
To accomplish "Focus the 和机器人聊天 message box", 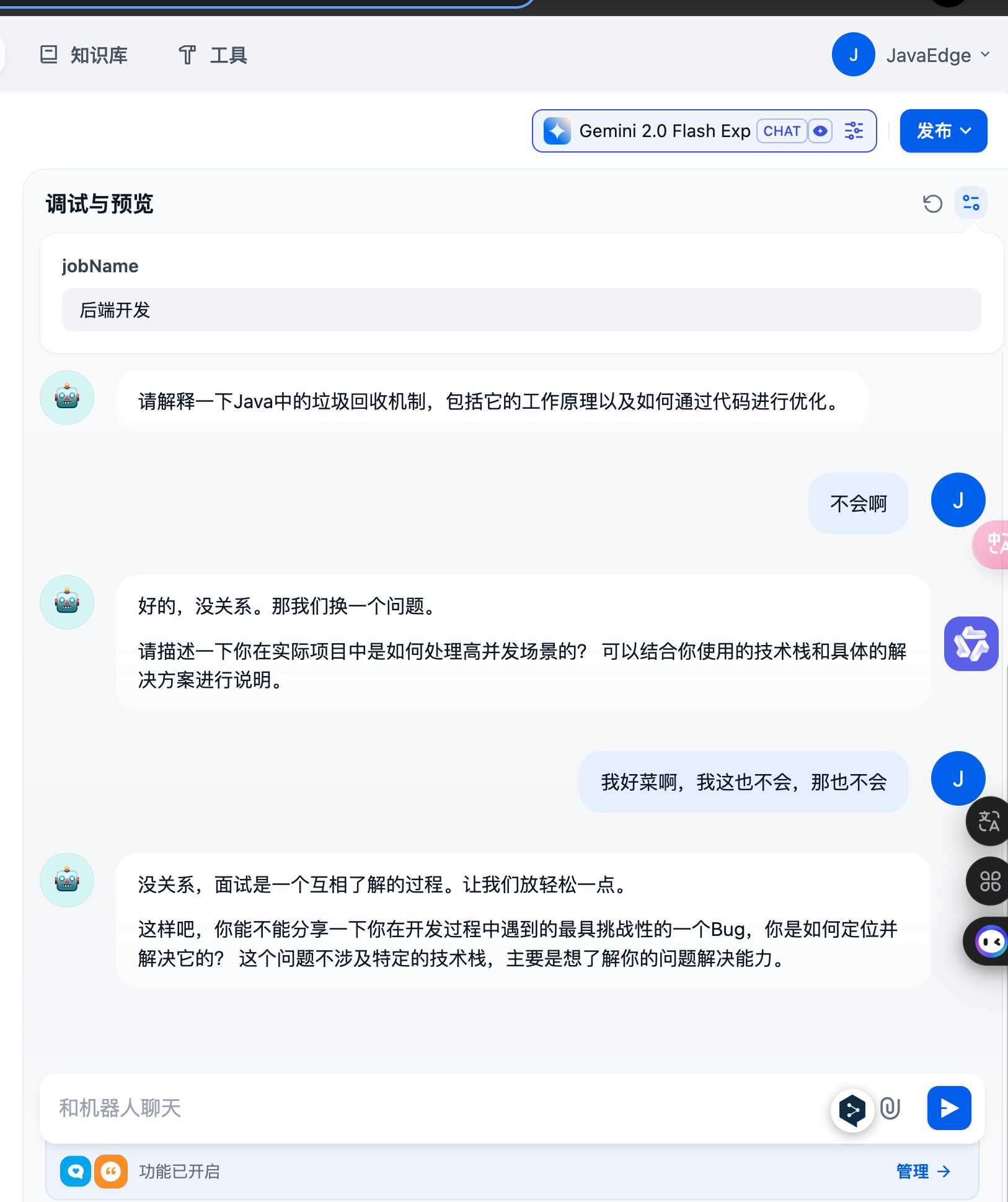I will click(434, 1108).
